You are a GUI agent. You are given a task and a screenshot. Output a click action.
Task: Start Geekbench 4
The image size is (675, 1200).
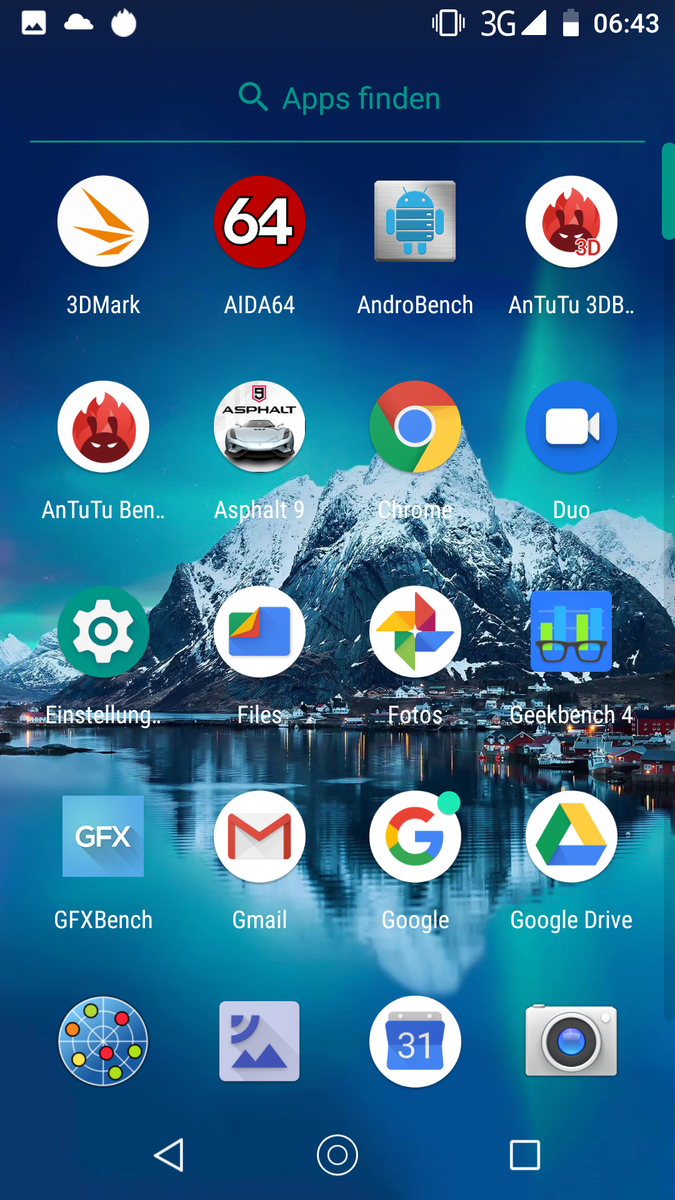(571, 632)
